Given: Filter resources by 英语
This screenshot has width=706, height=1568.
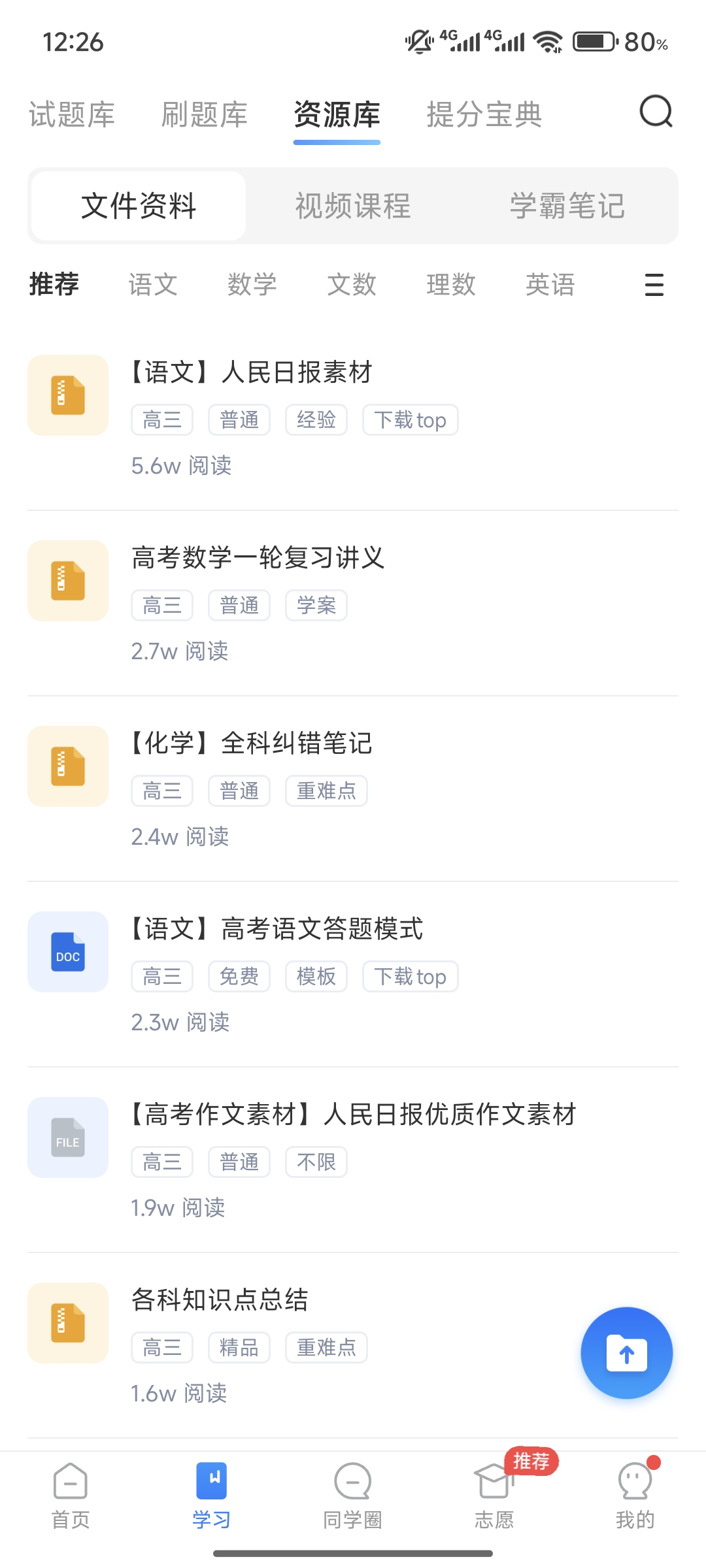Looking at the screenshot, I should 550,285.
